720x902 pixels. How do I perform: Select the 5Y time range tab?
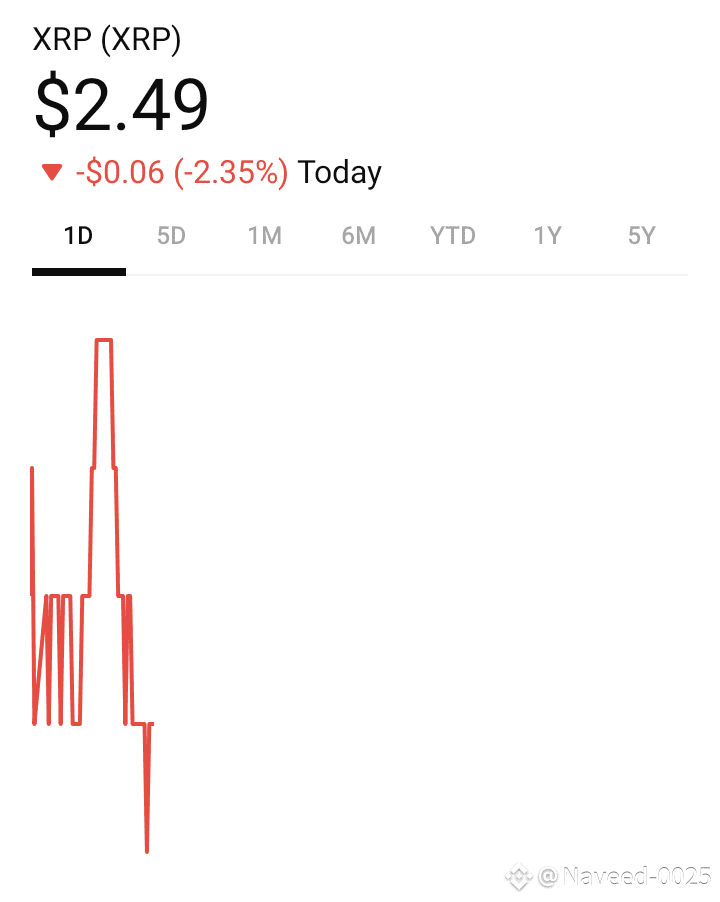(641, 236)
